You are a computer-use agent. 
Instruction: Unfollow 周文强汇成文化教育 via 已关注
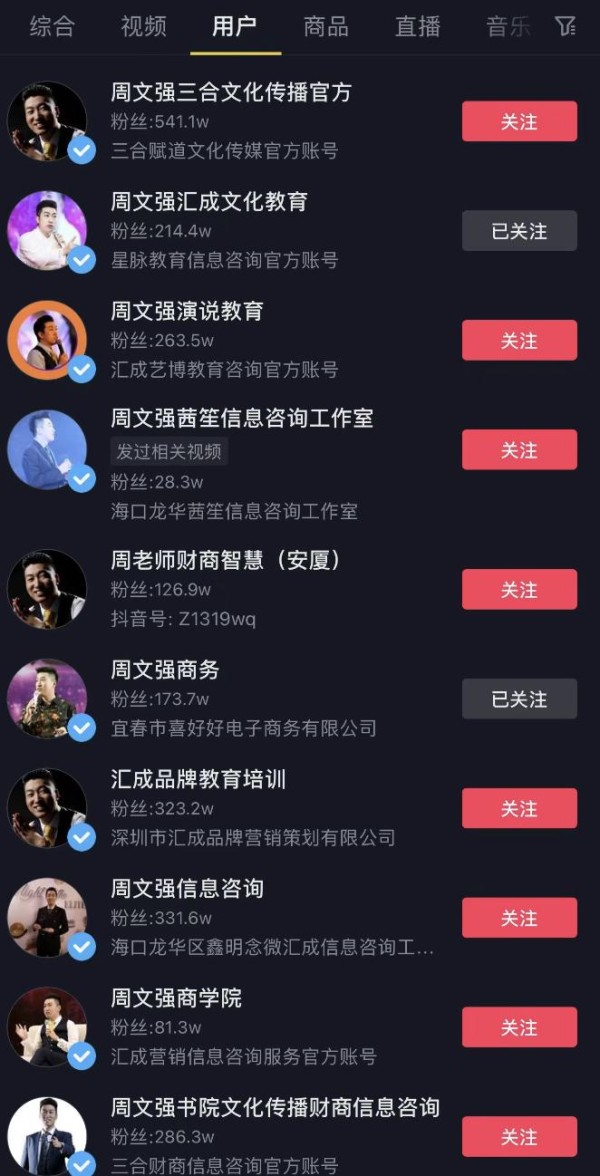click(x=519, y=231)
